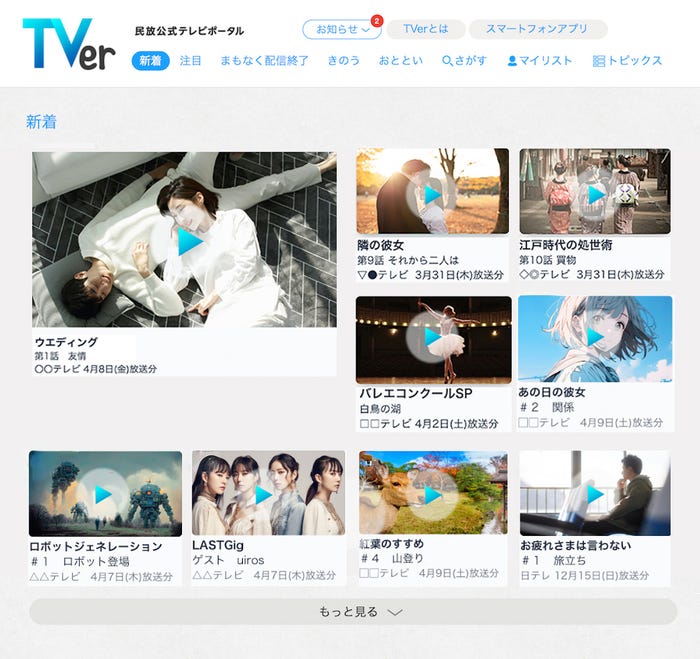The width and height of the screenshot is (700, 659).
Task: Open the スマートフォンアプリ page
Action: 538,30
